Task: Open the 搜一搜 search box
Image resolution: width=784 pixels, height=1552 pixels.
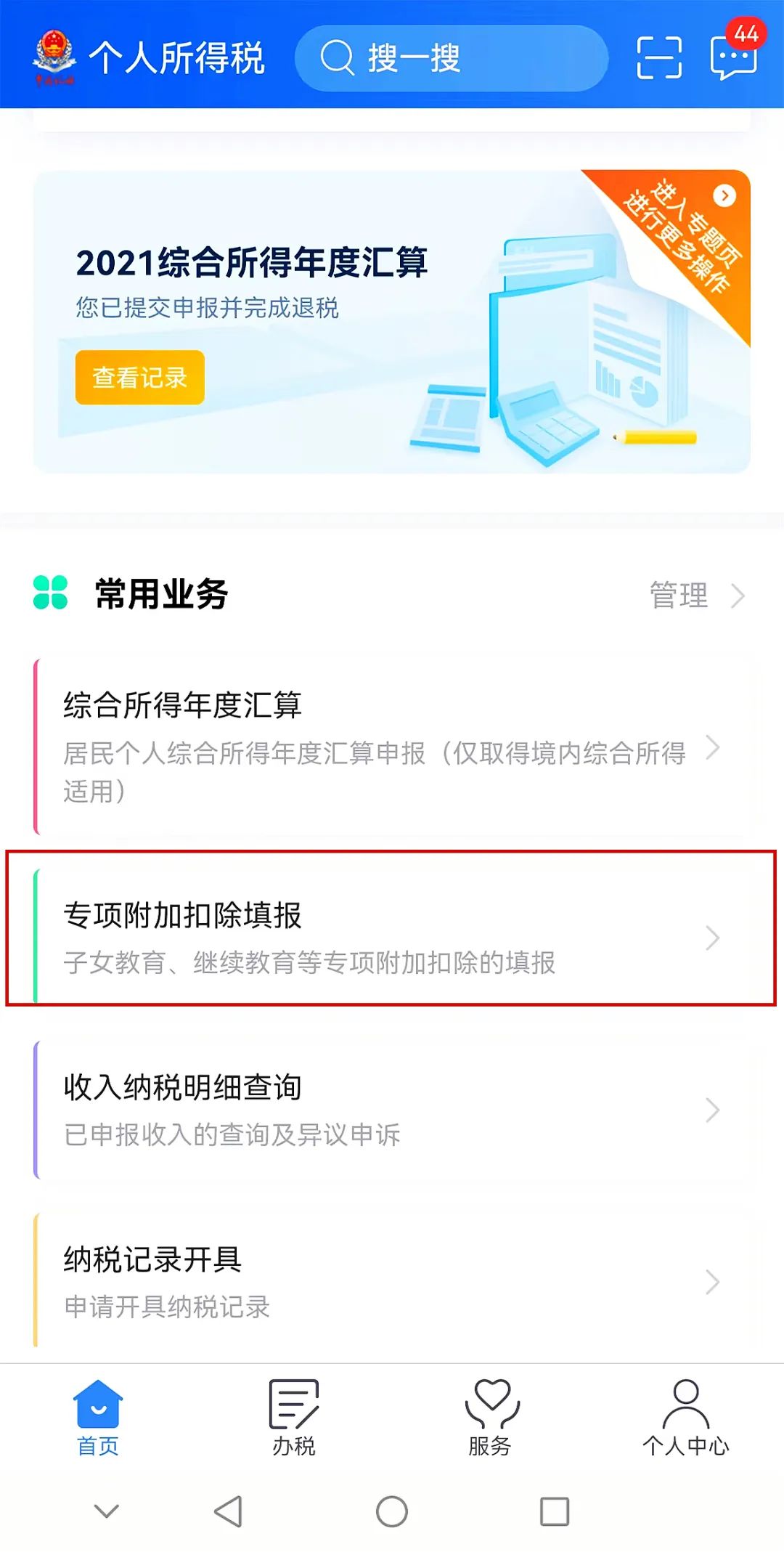Action: coord(450,58)
